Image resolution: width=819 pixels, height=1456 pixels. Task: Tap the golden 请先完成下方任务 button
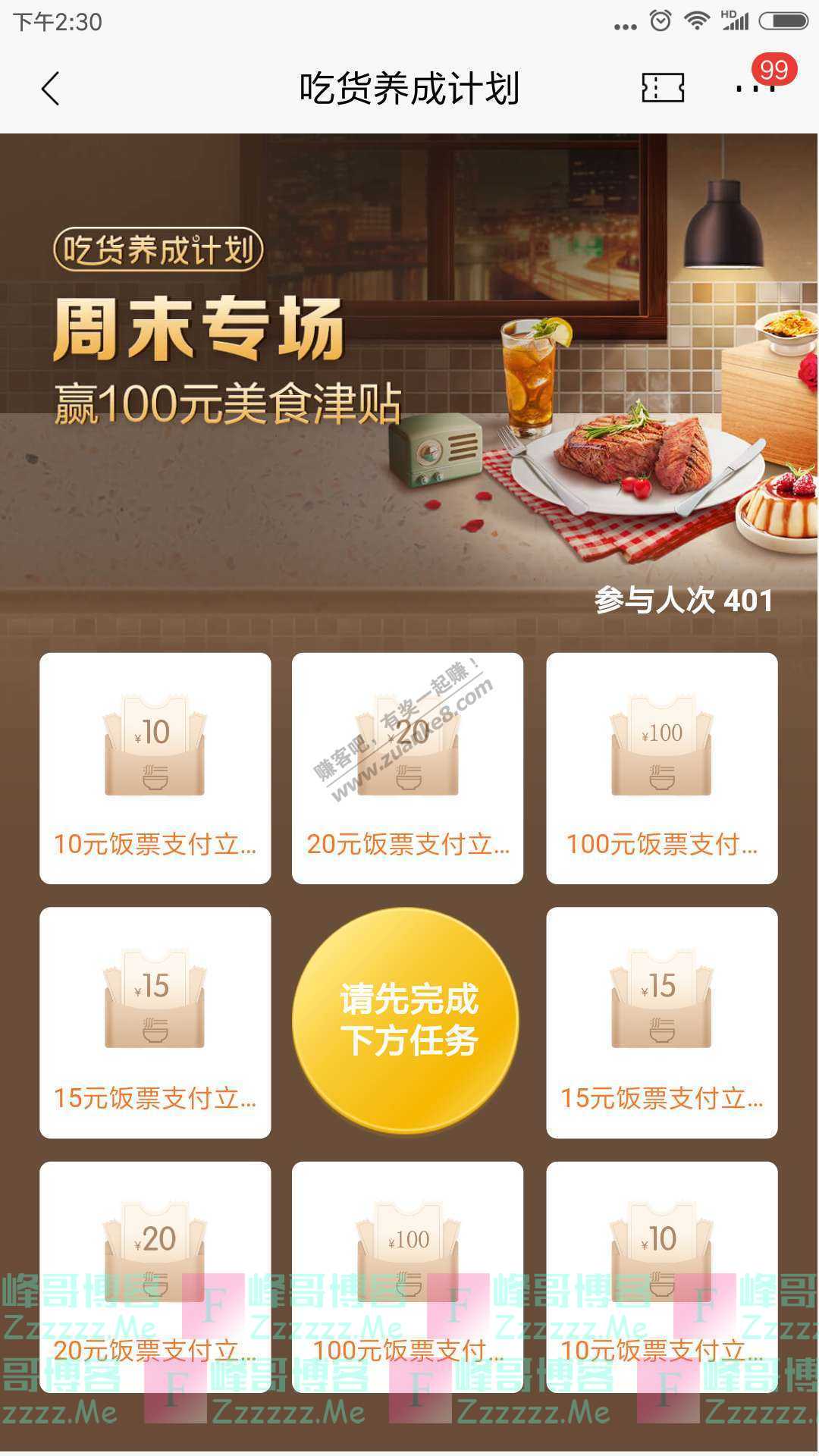point(406,1021)
